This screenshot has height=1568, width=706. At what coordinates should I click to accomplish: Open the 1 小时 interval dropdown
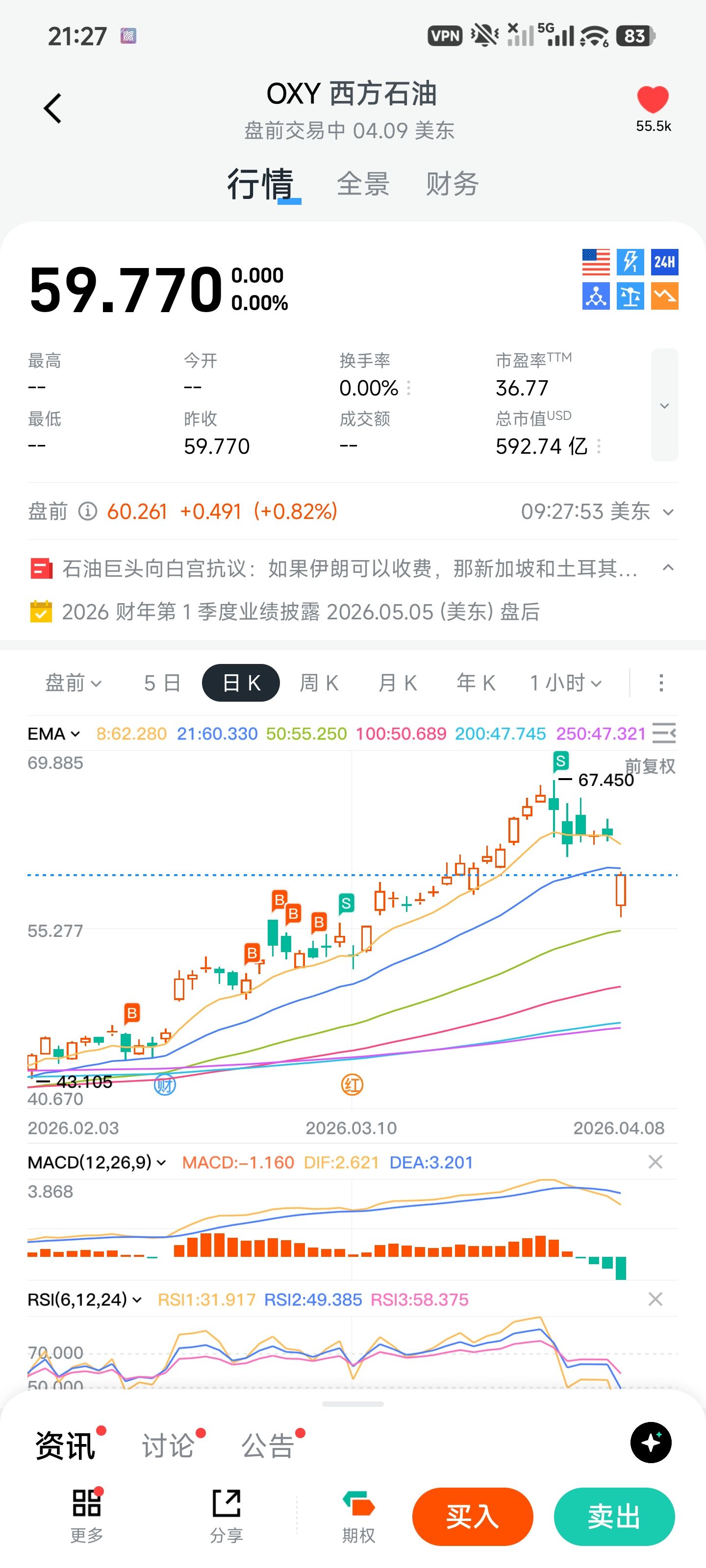click(566, 683)
